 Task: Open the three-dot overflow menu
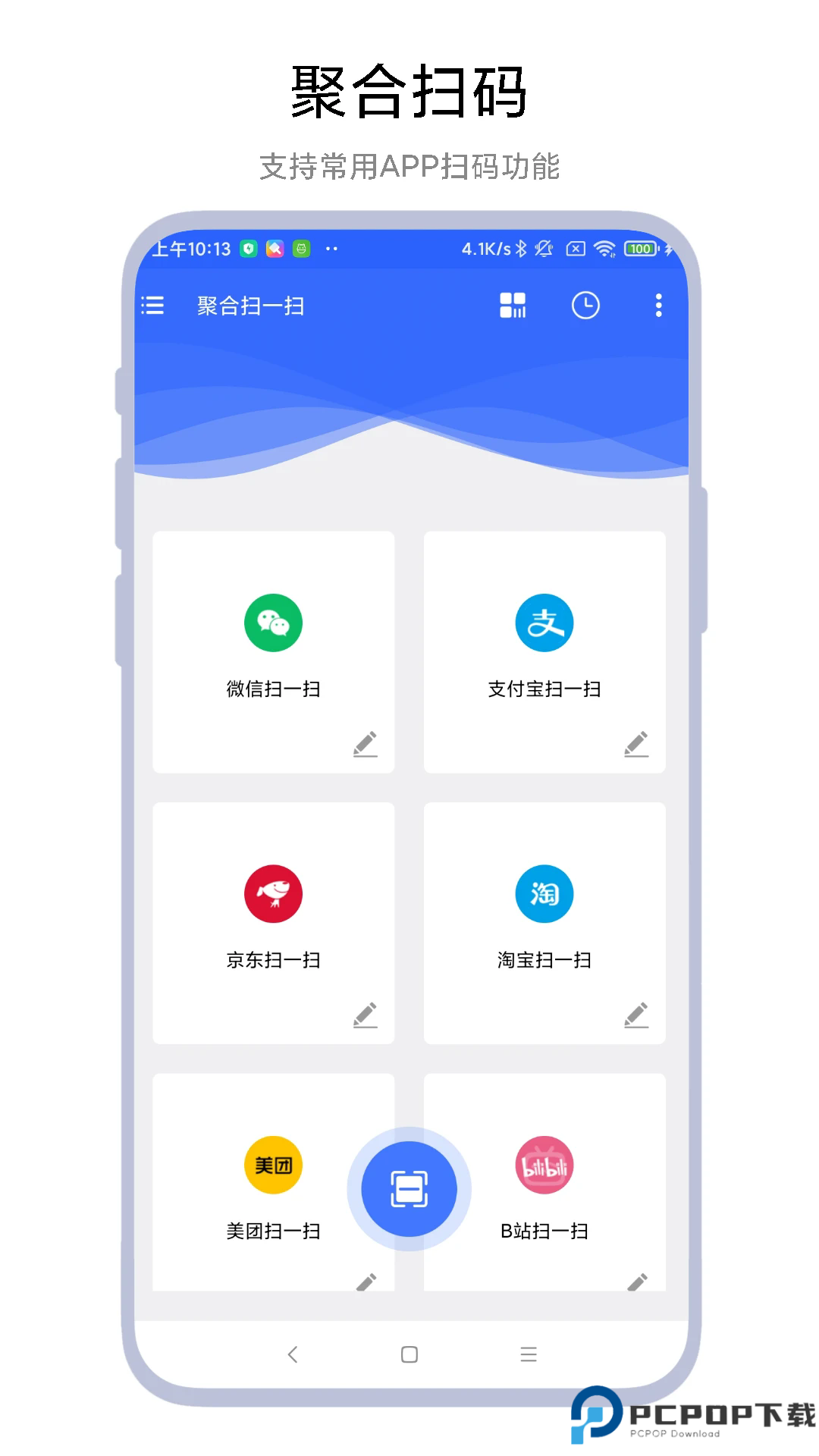(x=658, y=305)
